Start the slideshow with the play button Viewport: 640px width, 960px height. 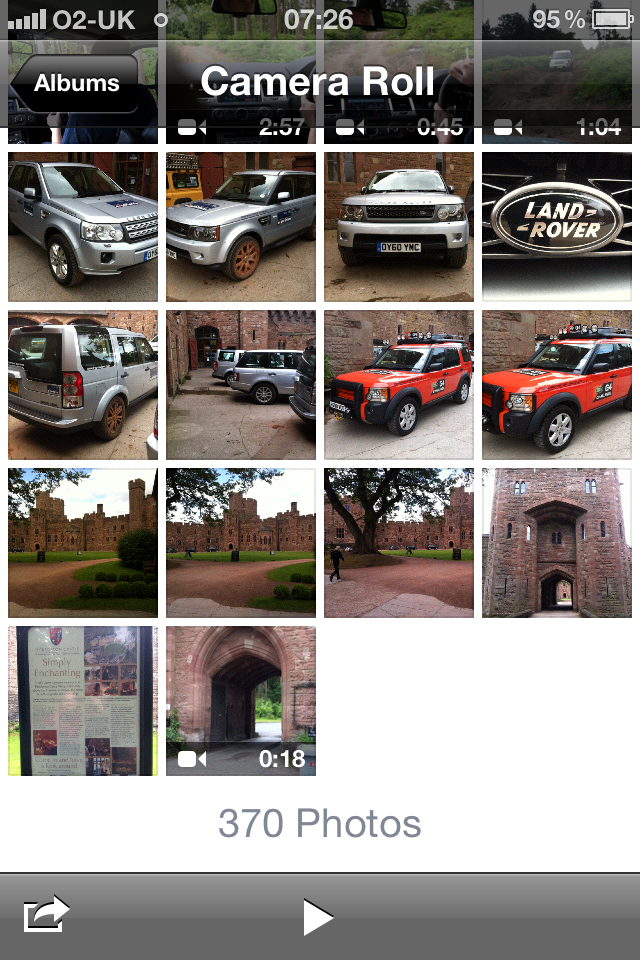(318, 916)
